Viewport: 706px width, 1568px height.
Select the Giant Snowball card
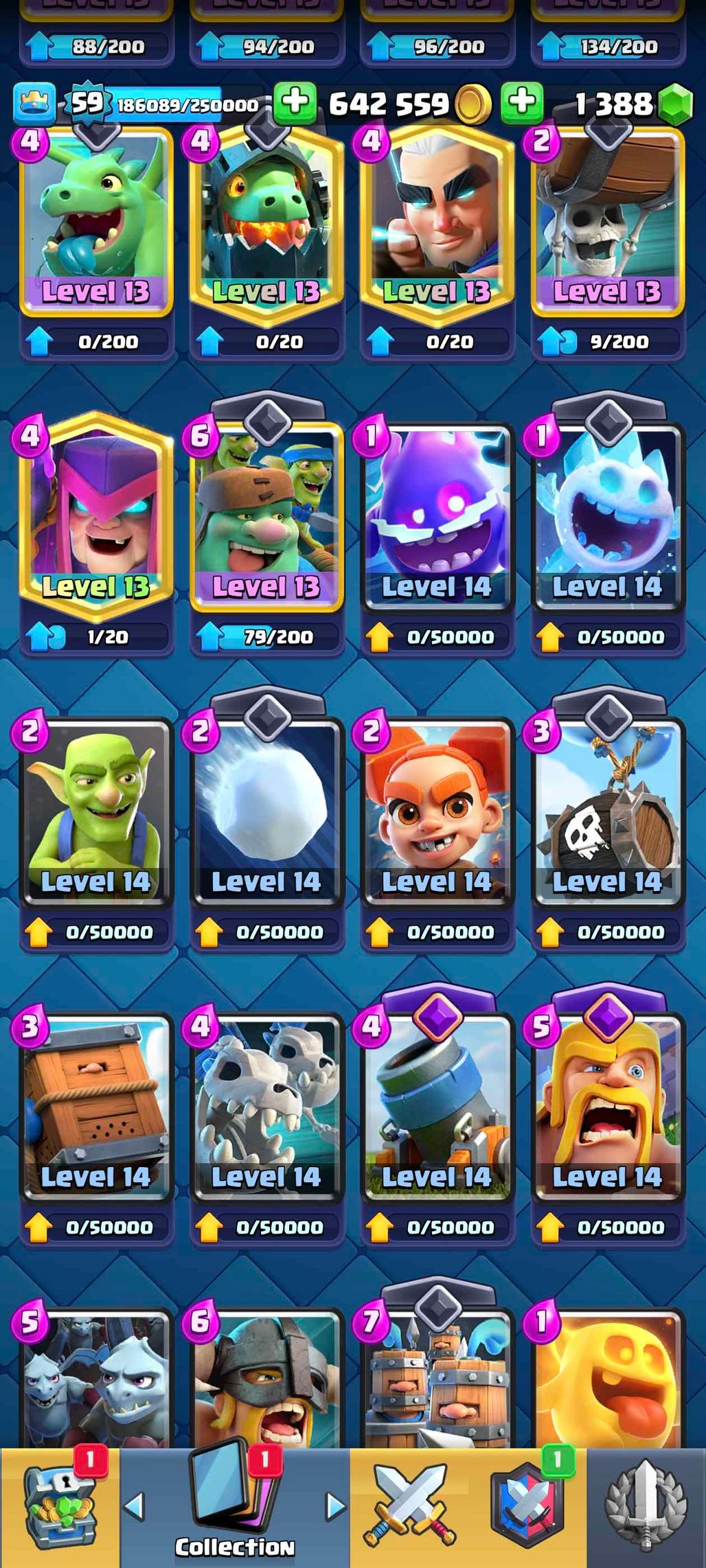266,810
